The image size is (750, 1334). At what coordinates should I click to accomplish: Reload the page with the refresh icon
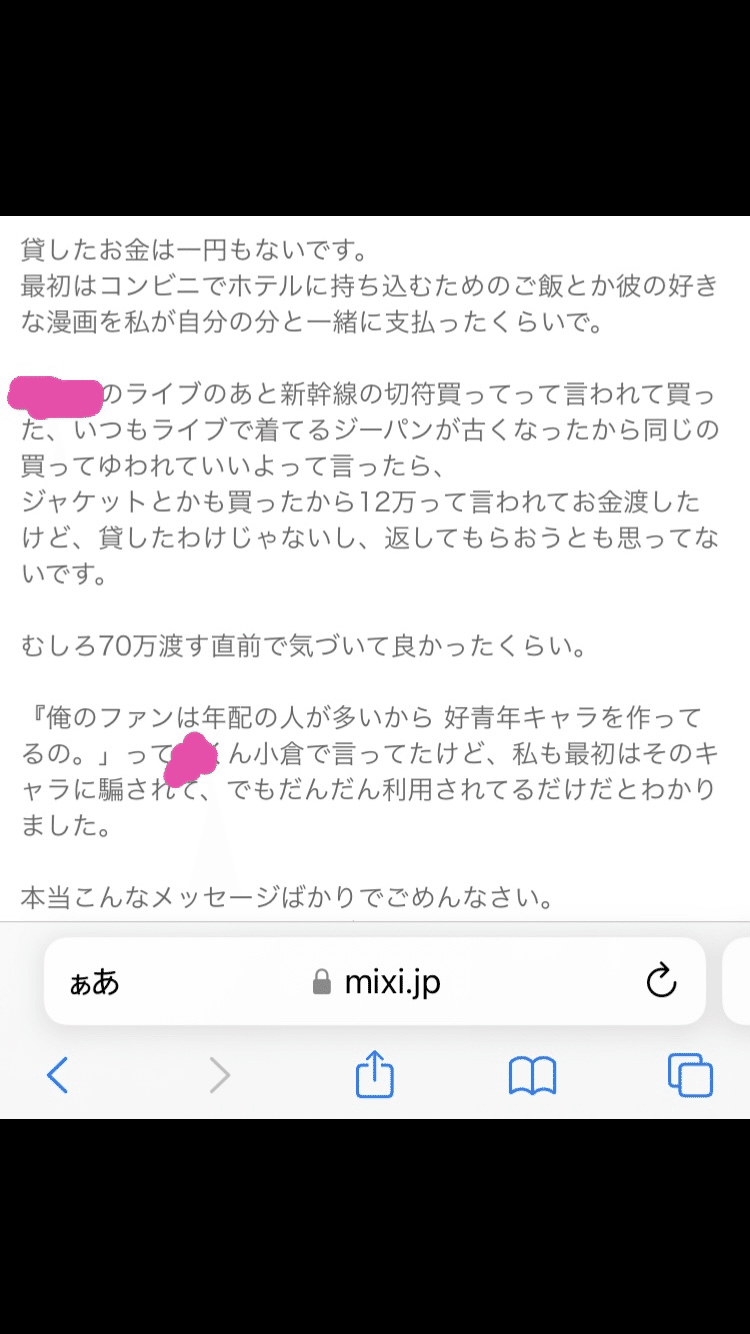pyautogui.click(x=661, y=981)
